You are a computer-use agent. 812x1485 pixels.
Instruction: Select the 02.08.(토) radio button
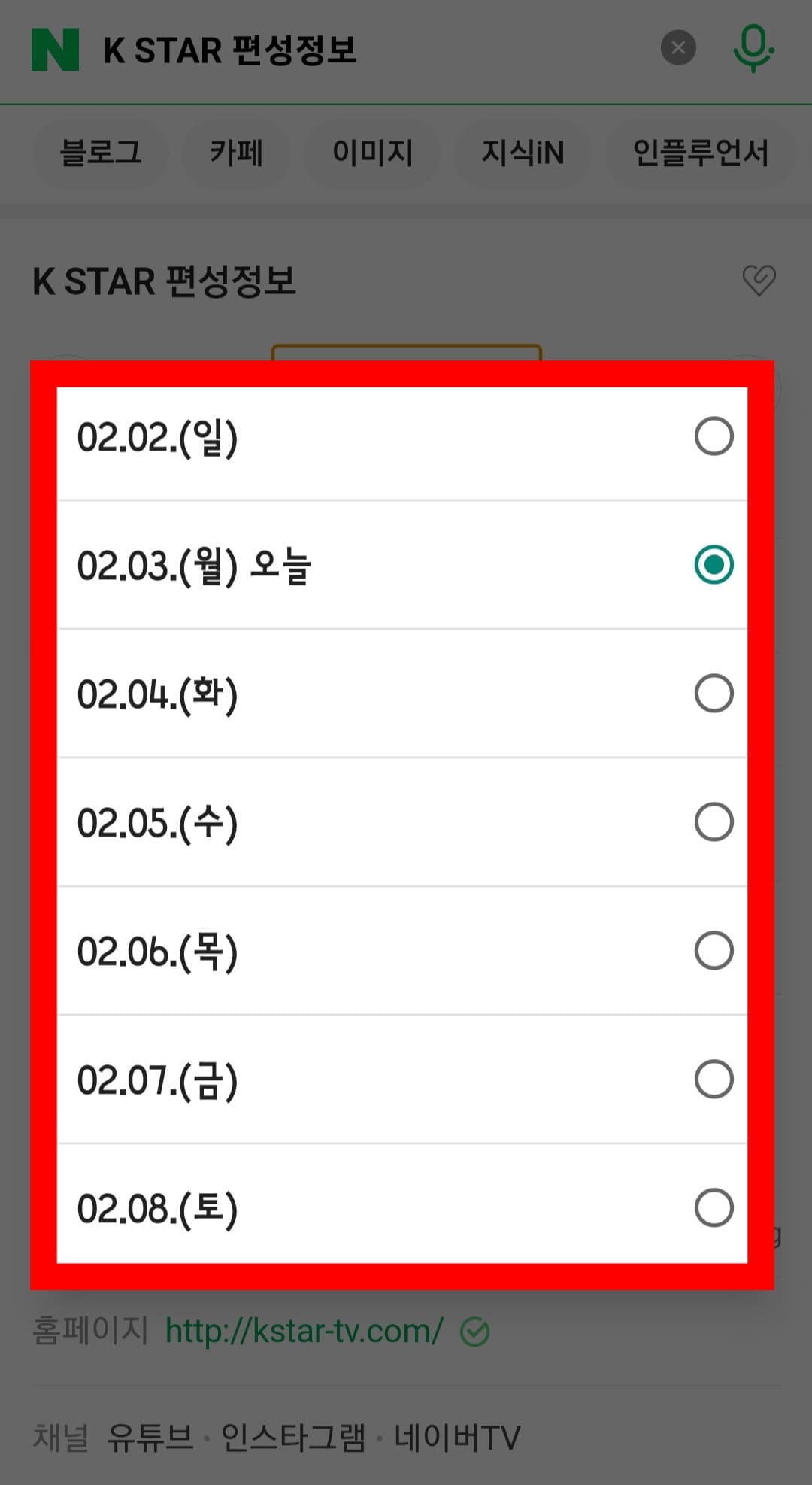714,1207
